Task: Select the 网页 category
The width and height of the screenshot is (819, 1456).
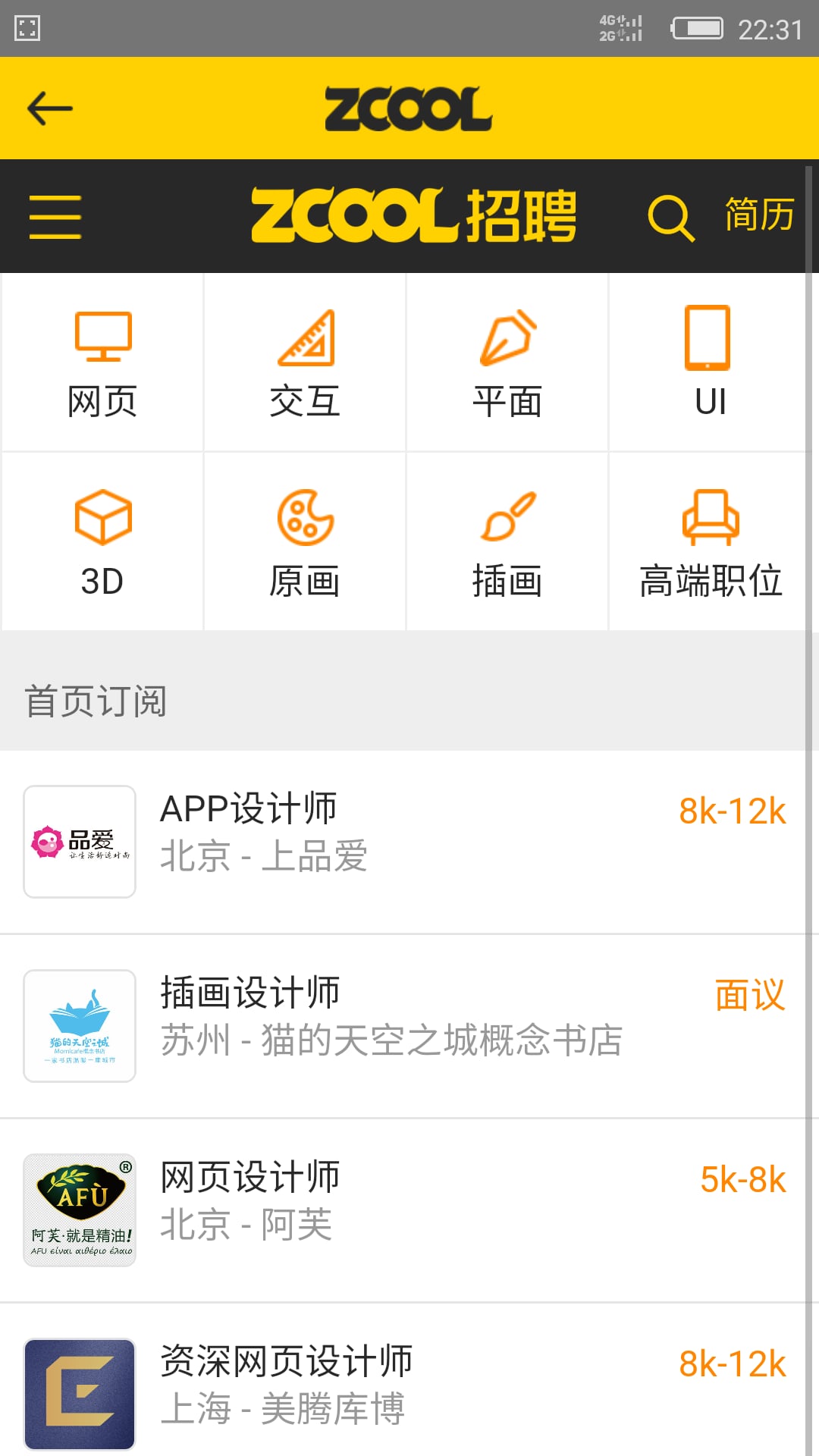Action: click(x=102, y=362)
